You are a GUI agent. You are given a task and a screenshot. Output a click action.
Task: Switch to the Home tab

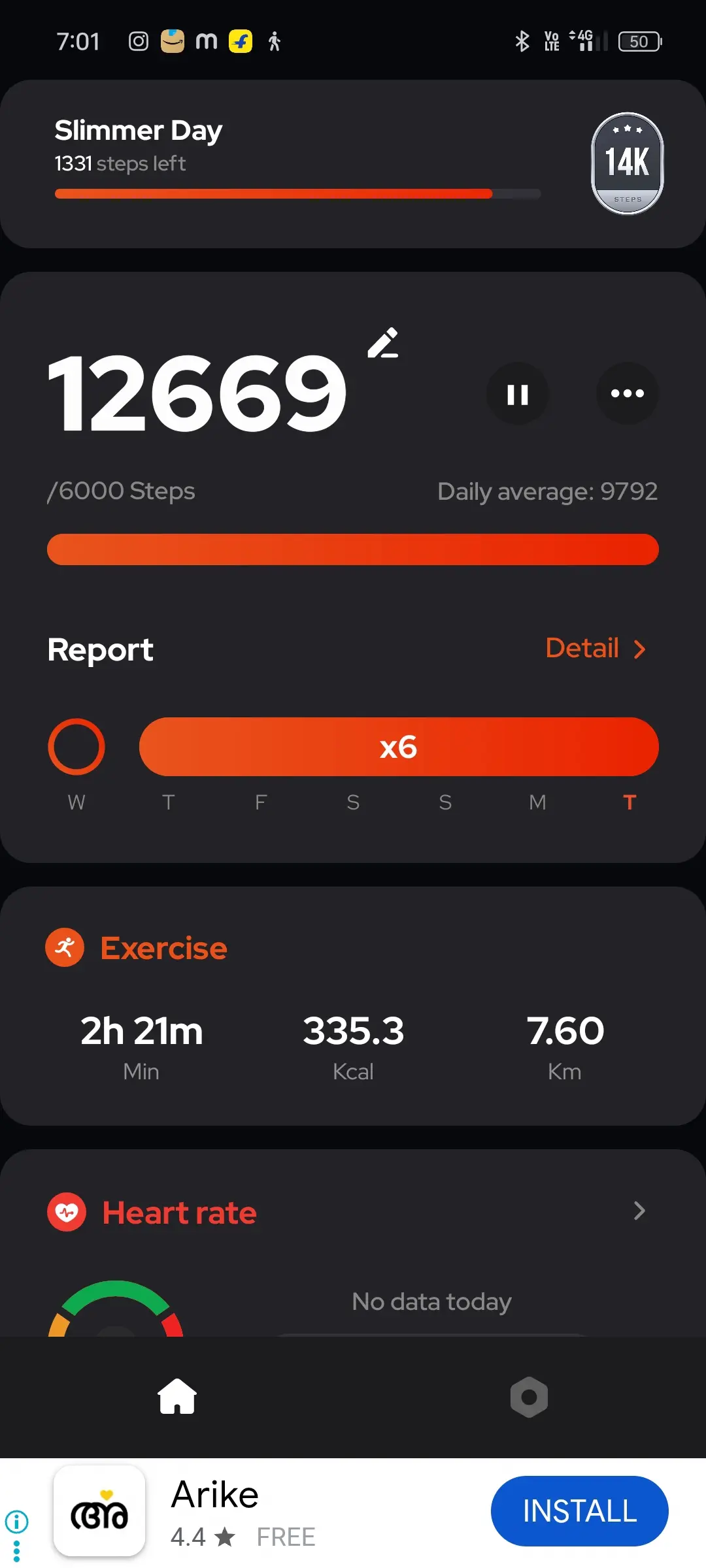point(177,1397)
